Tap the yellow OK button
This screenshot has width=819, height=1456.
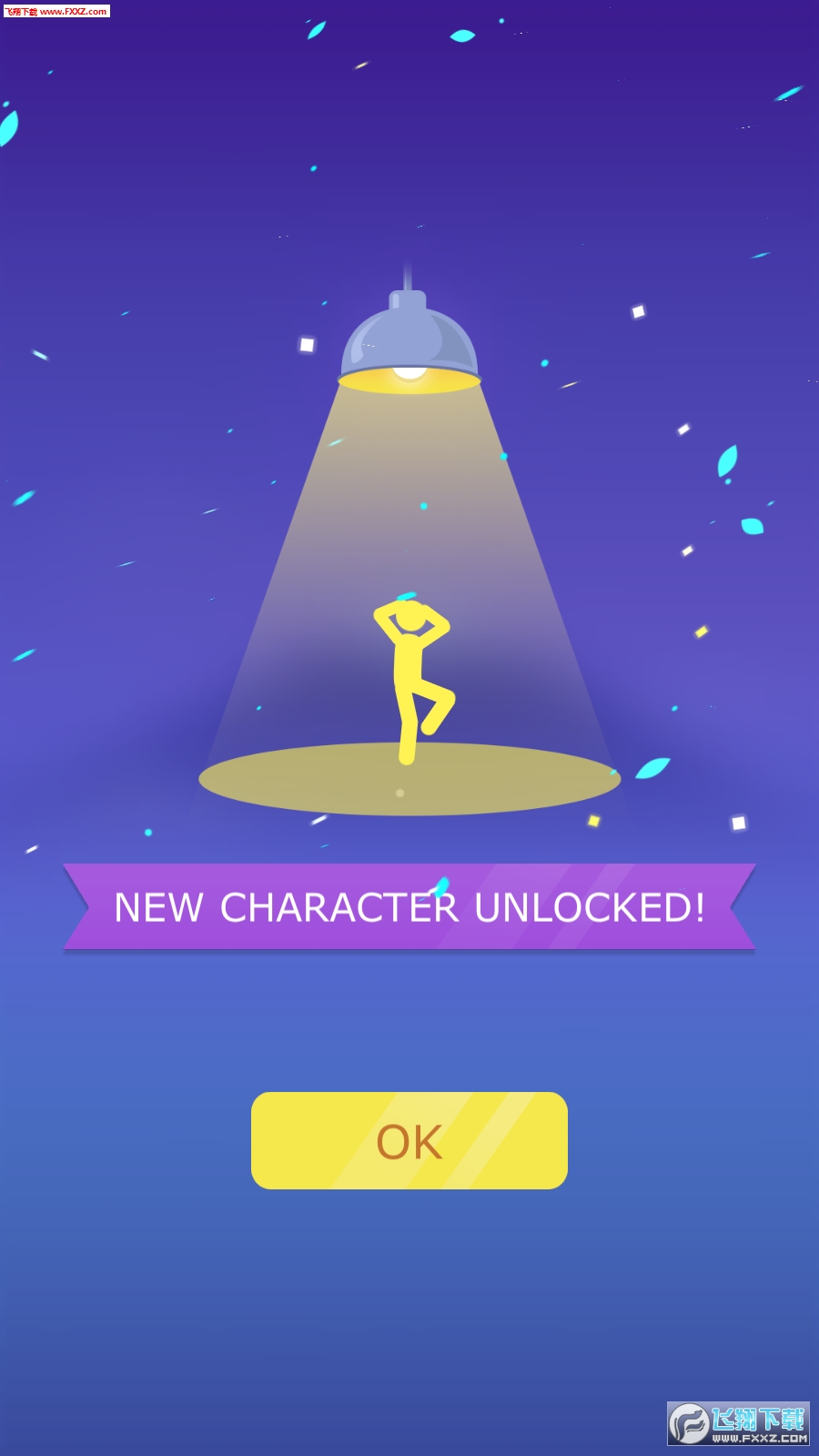tap(409, 1140)
